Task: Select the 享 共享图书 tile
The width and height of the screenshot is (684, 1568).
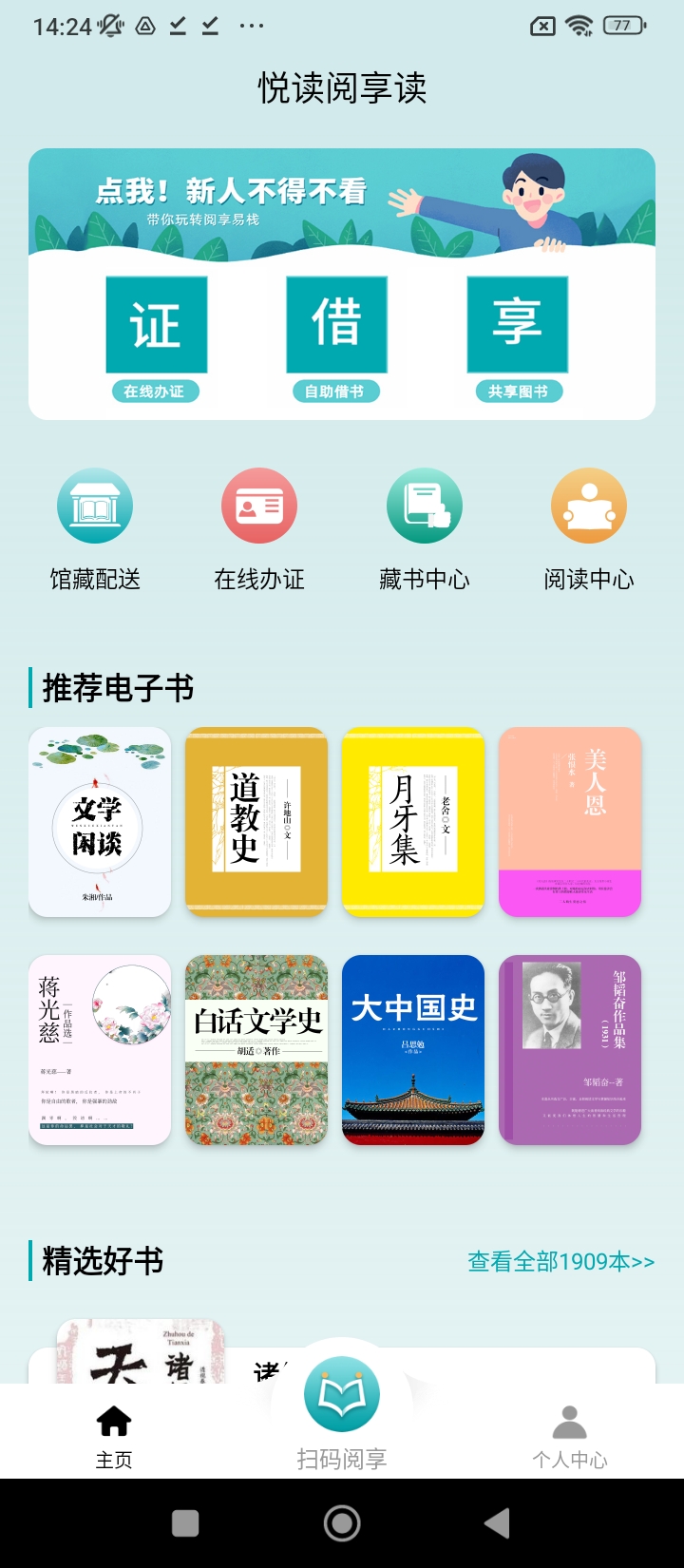Action: coord(518,337)
